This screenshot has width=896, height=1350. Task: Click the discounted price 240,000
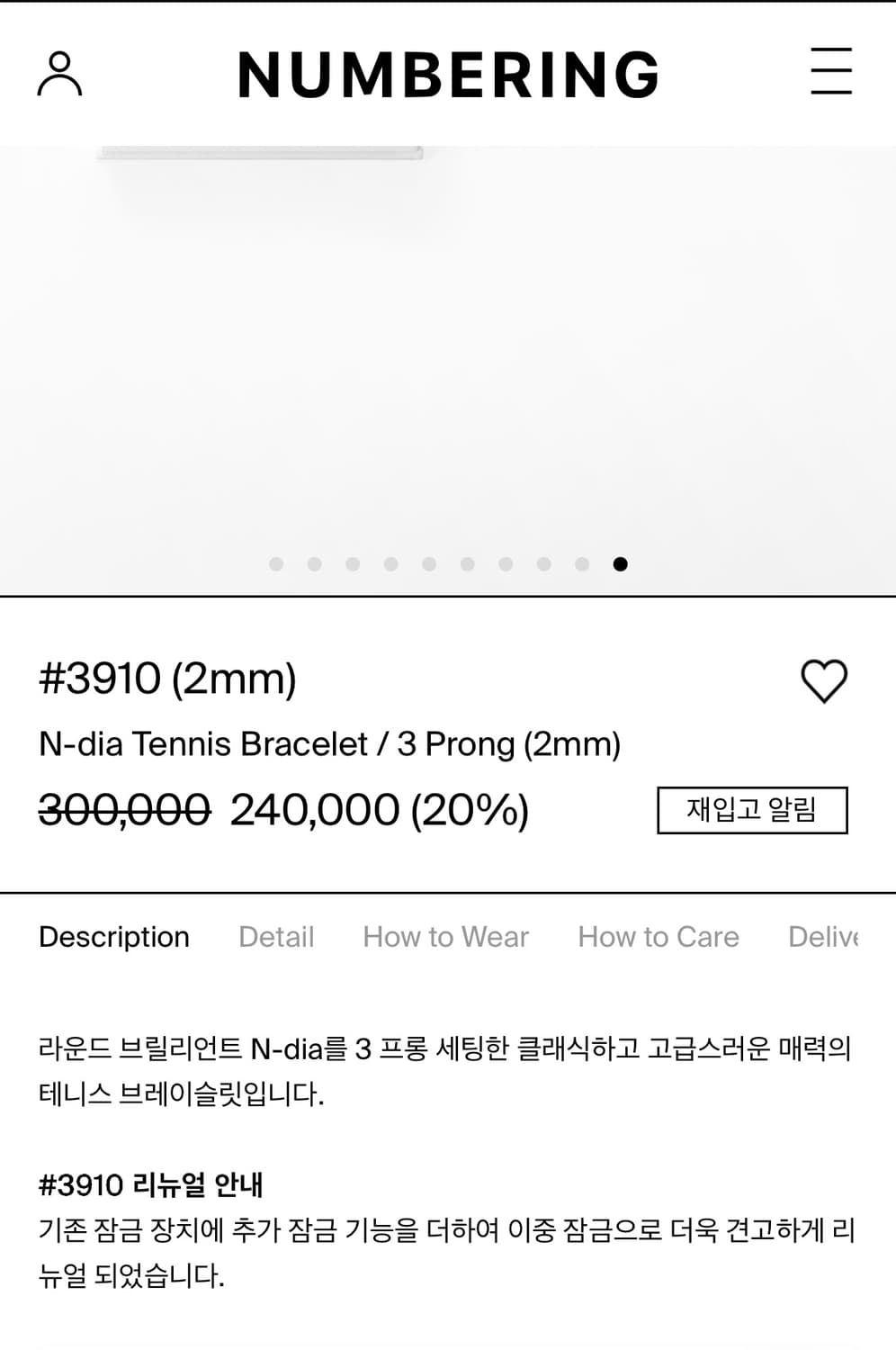point(314,809)
